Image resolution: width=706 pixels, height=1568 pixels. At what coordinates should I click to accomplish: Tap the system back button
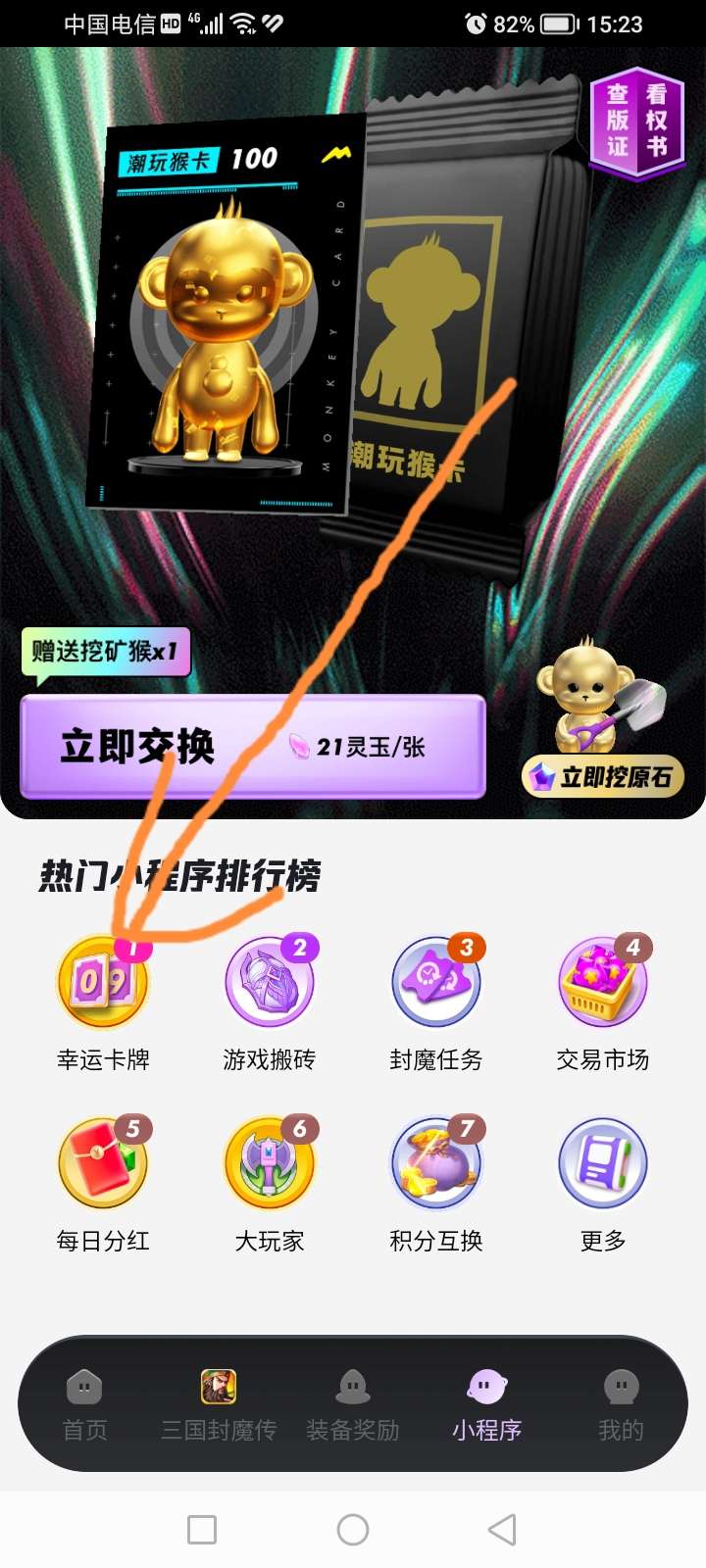click(502, 1530)
